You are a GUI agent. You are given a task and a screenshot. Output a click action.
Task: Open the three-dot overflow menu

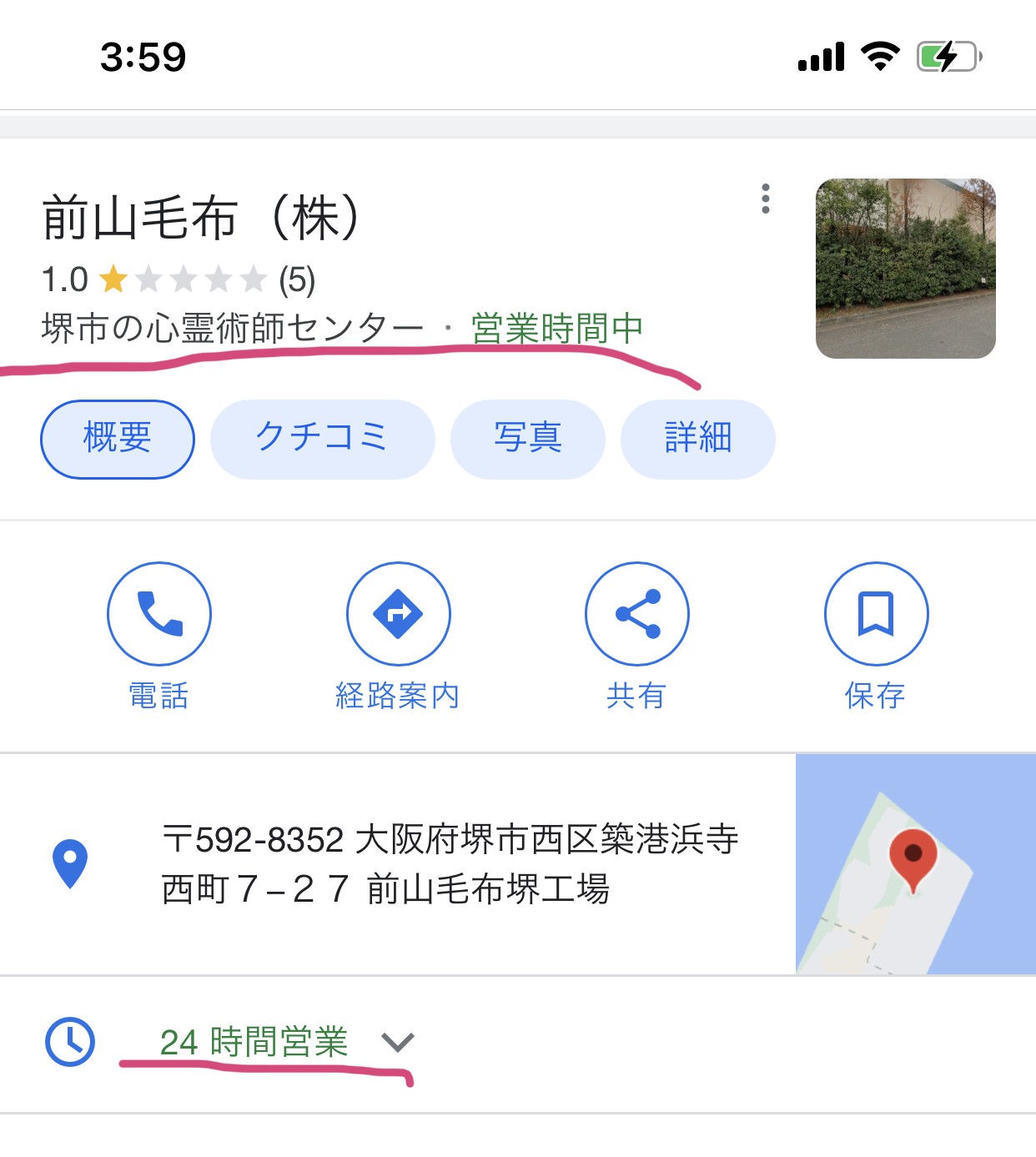765,199
